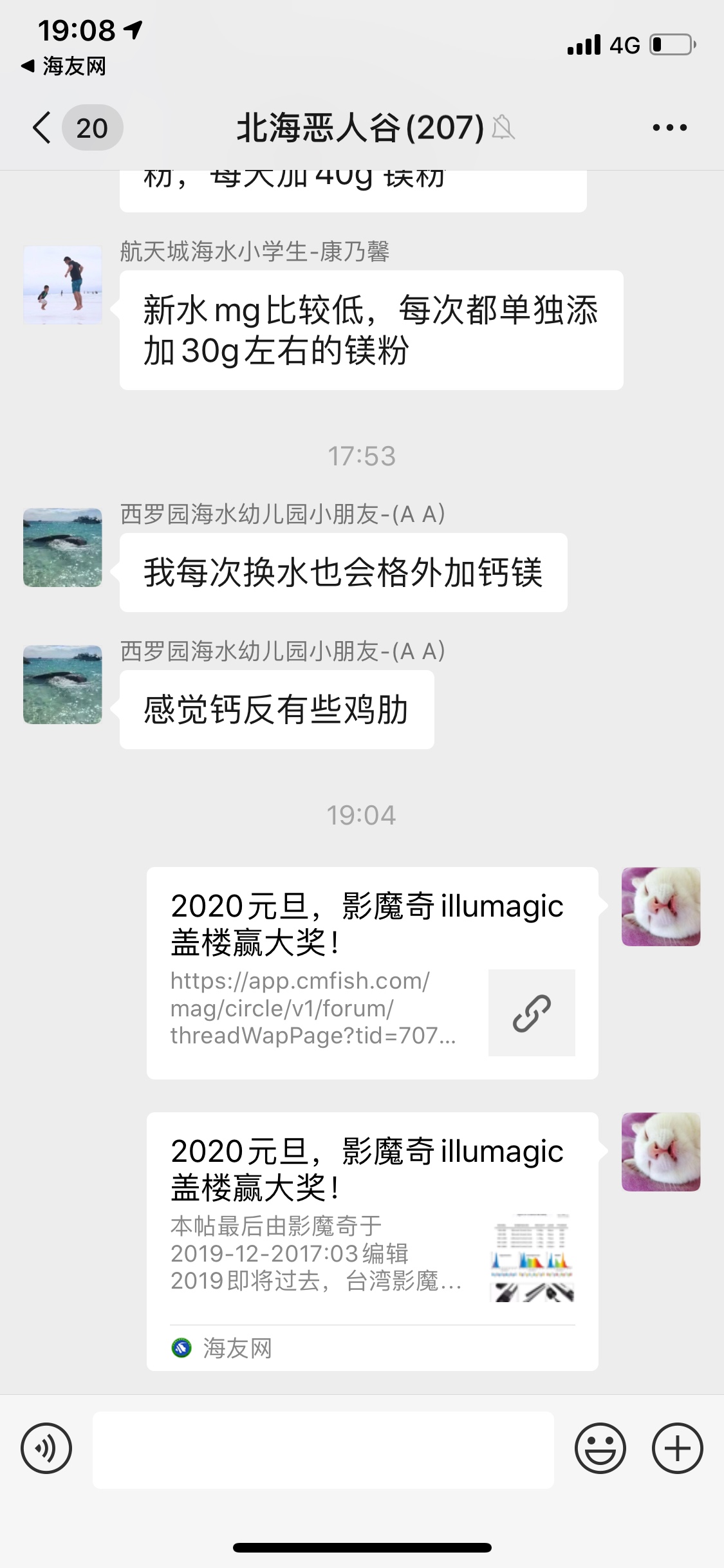Open the shared 海友网 post card
724x1568 pixels.
(372, 1241)
